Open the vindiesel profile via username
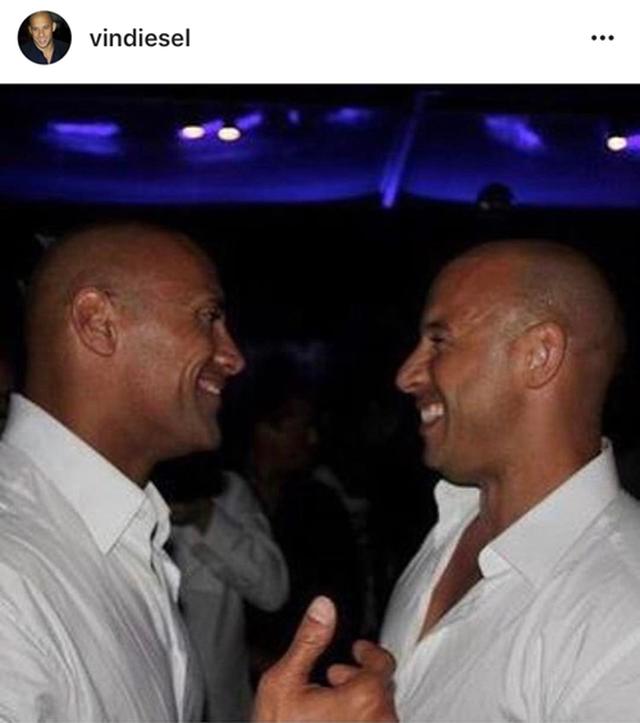640x723 pixels. (139, 39)
